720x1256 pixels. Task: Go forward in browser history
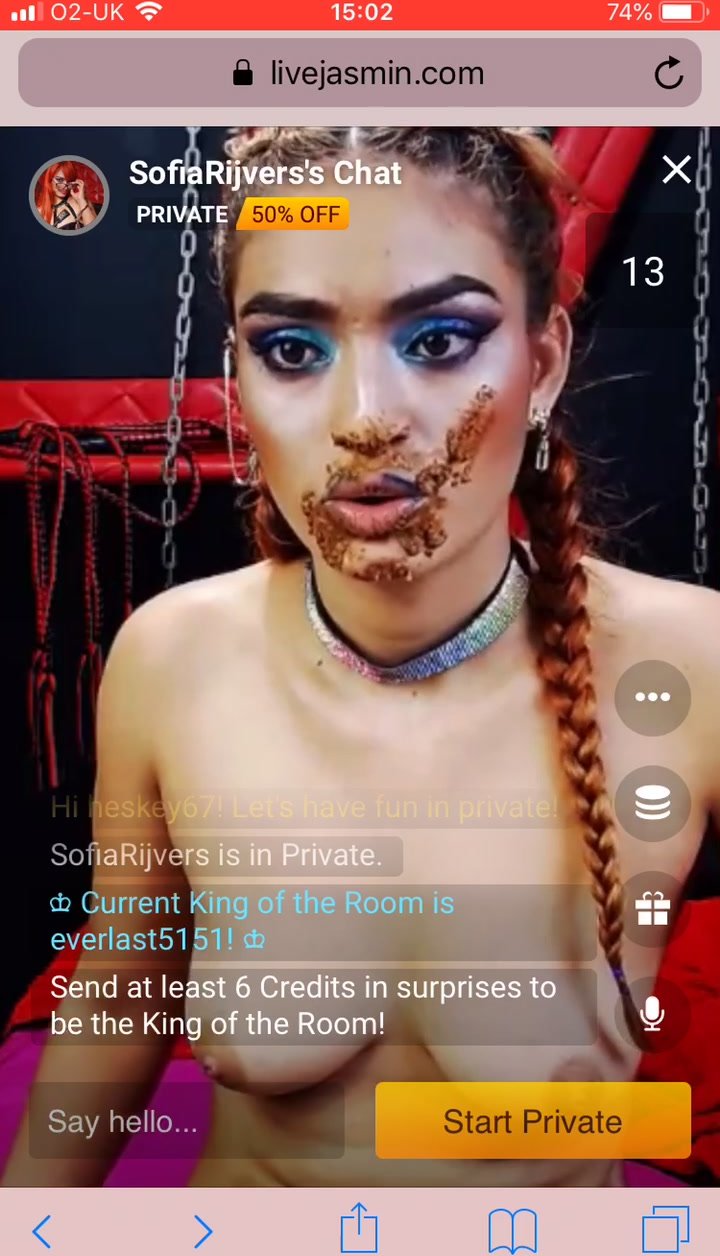point(202,1230)
